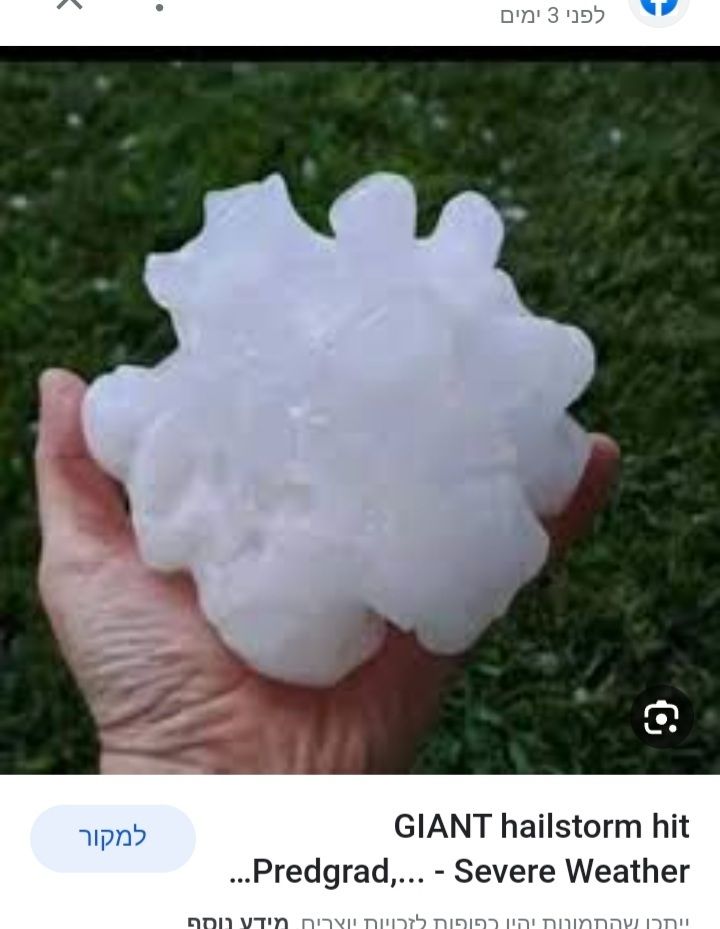
Task: Tap the למקור button to visit source
Action: tap(113, 838)
